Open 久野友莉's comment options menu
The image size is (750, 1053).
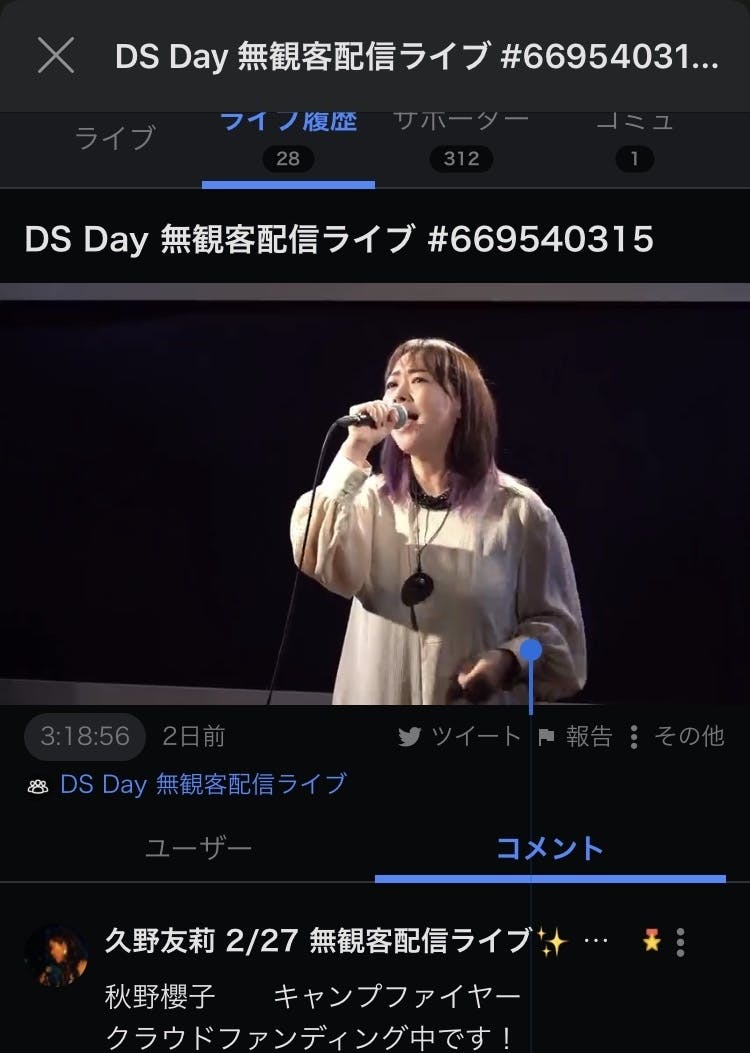coord(681,942)
